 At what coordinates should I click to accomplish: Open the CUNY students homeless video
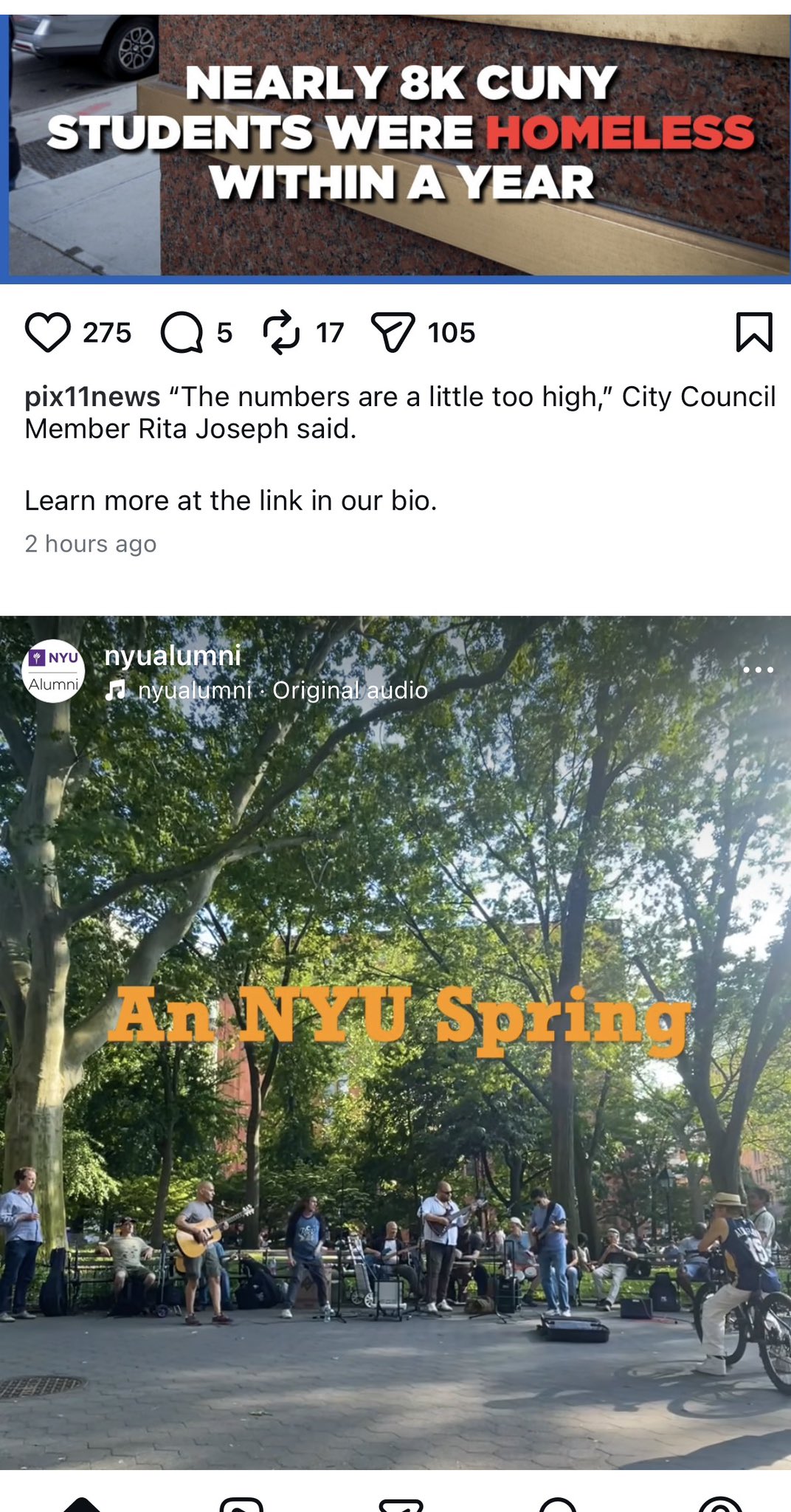[x=398, y=148]
